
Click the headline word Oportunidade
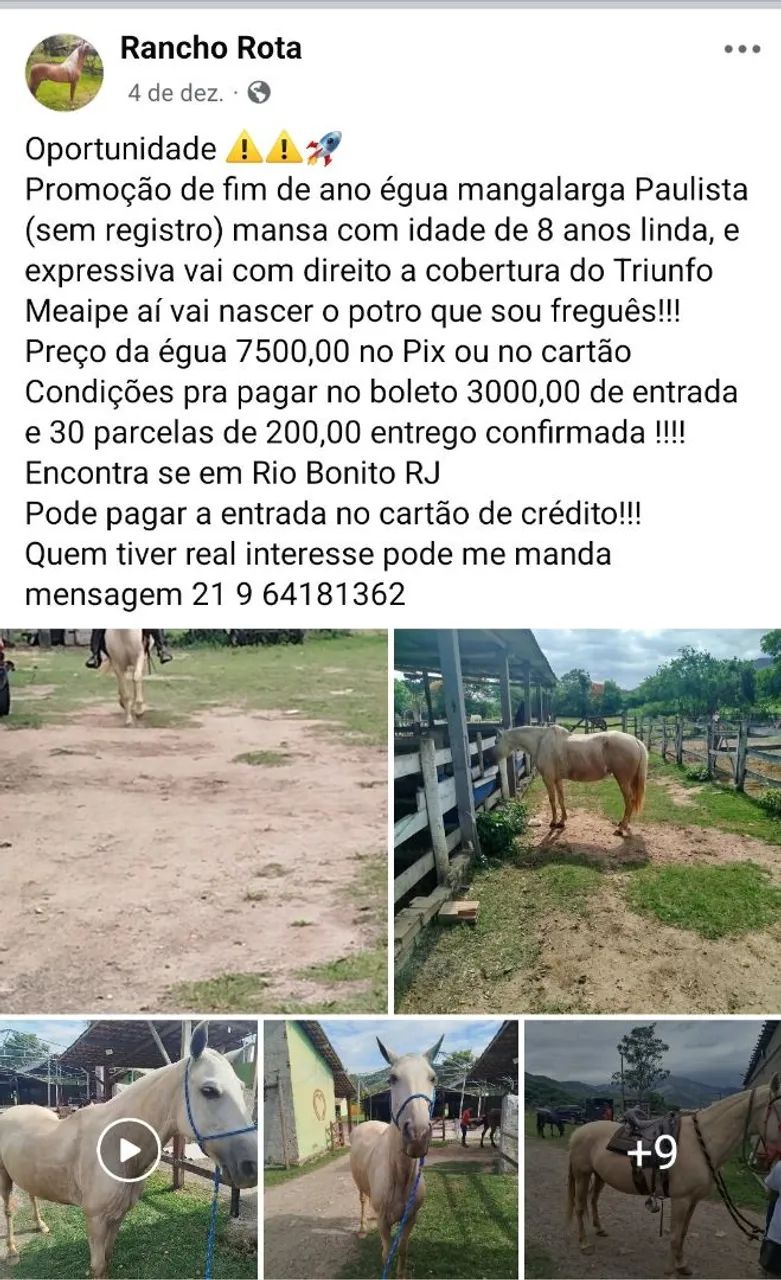click(x=120, y=146)
